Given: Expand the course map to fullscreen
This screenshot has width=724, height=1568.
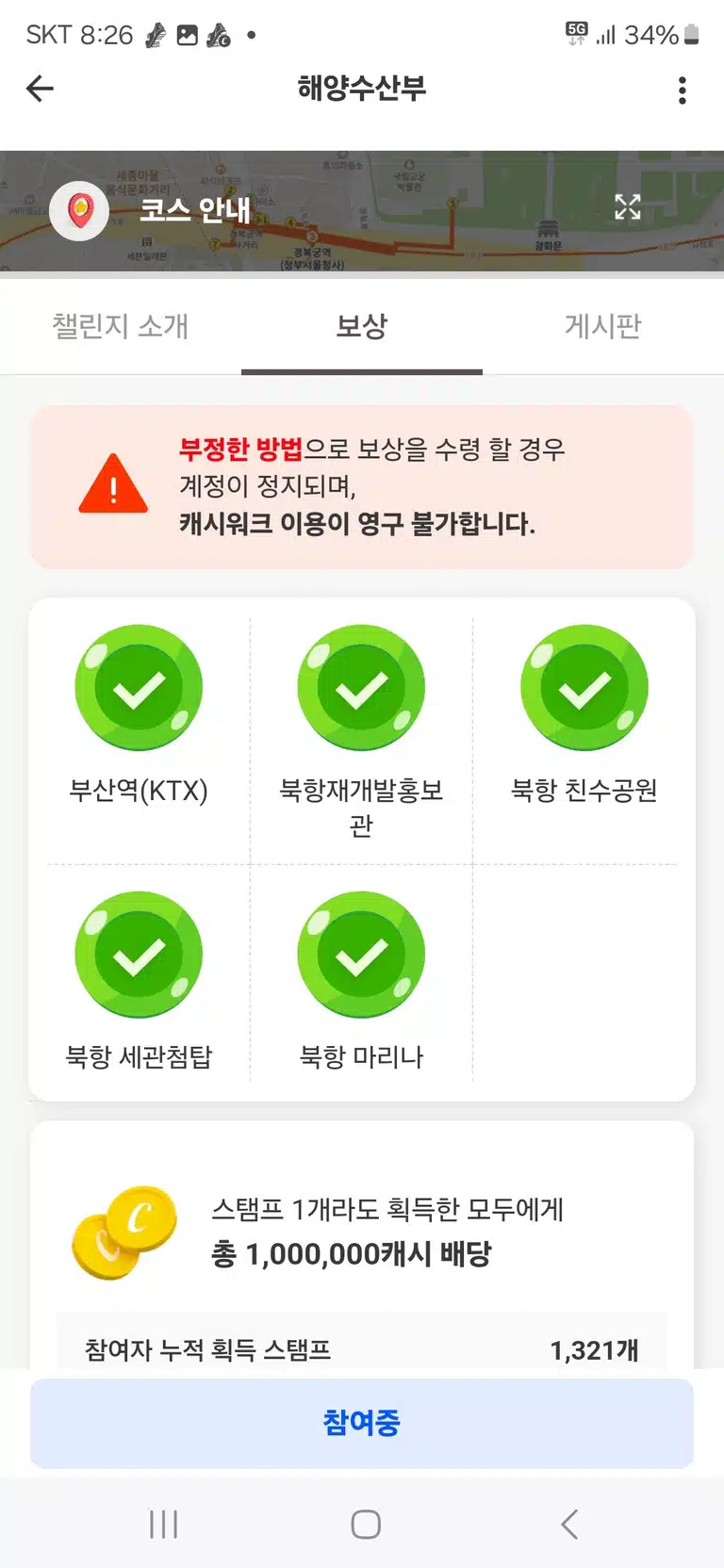Looking at the screenshot, I should pos(628,206).
